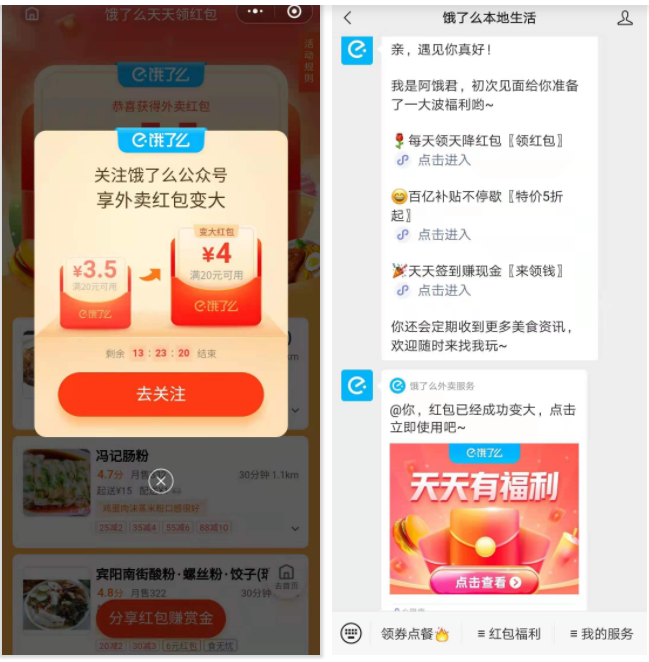Viewport: 649px width, 662px height.
Task: Switch to keyboard input mode
Action: tap(351, 633)
